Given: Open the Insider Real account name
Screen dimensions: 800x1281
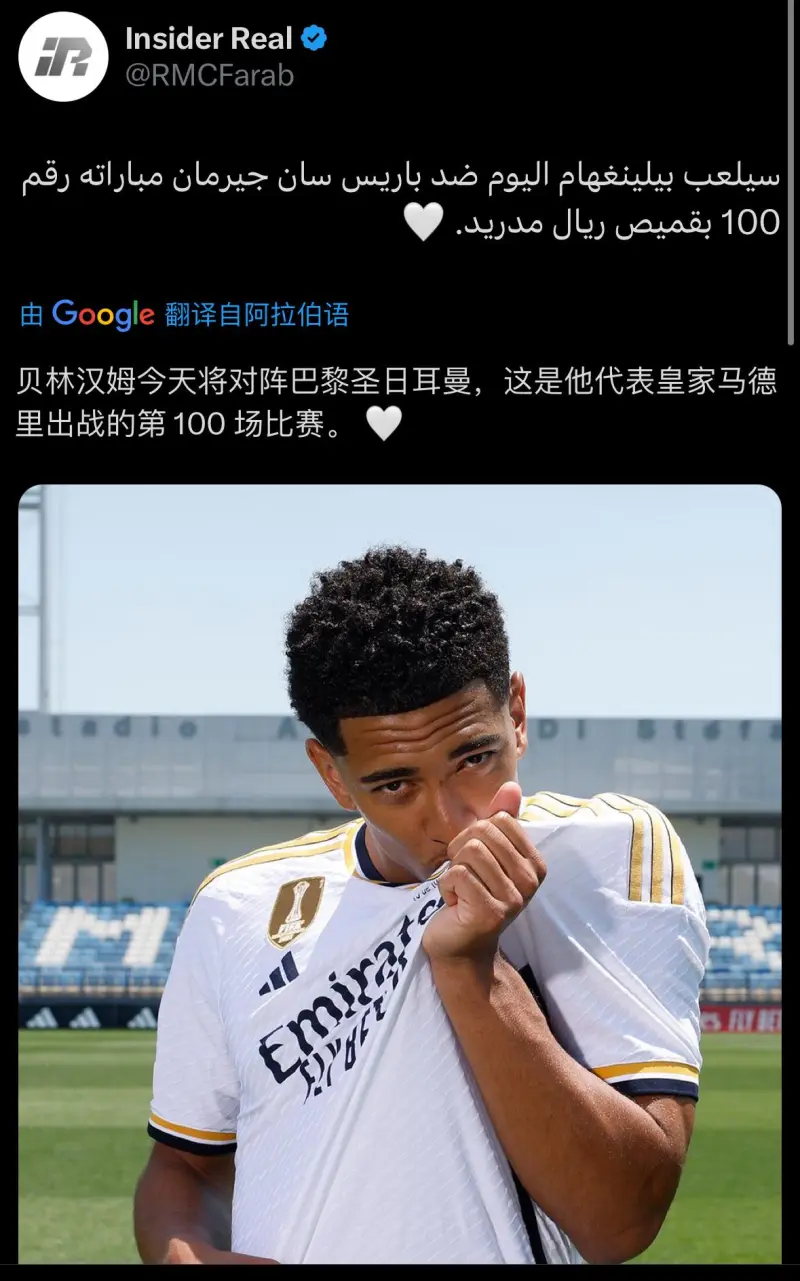Looking at the screenshot, I should click(209, 39).
